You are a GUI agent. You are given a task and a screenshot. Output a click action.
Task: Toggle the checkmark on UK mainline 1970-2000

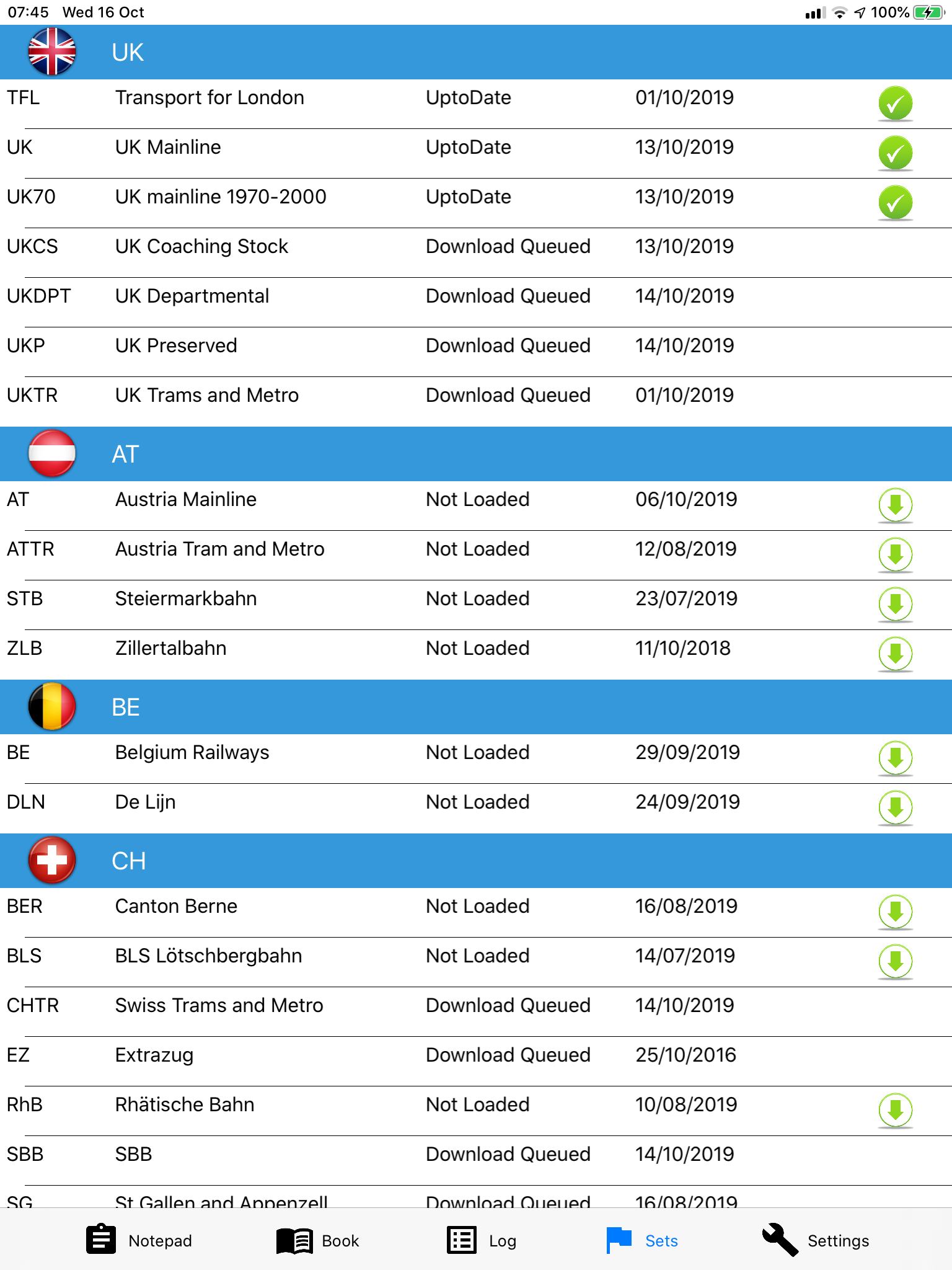tap(895, 203)
